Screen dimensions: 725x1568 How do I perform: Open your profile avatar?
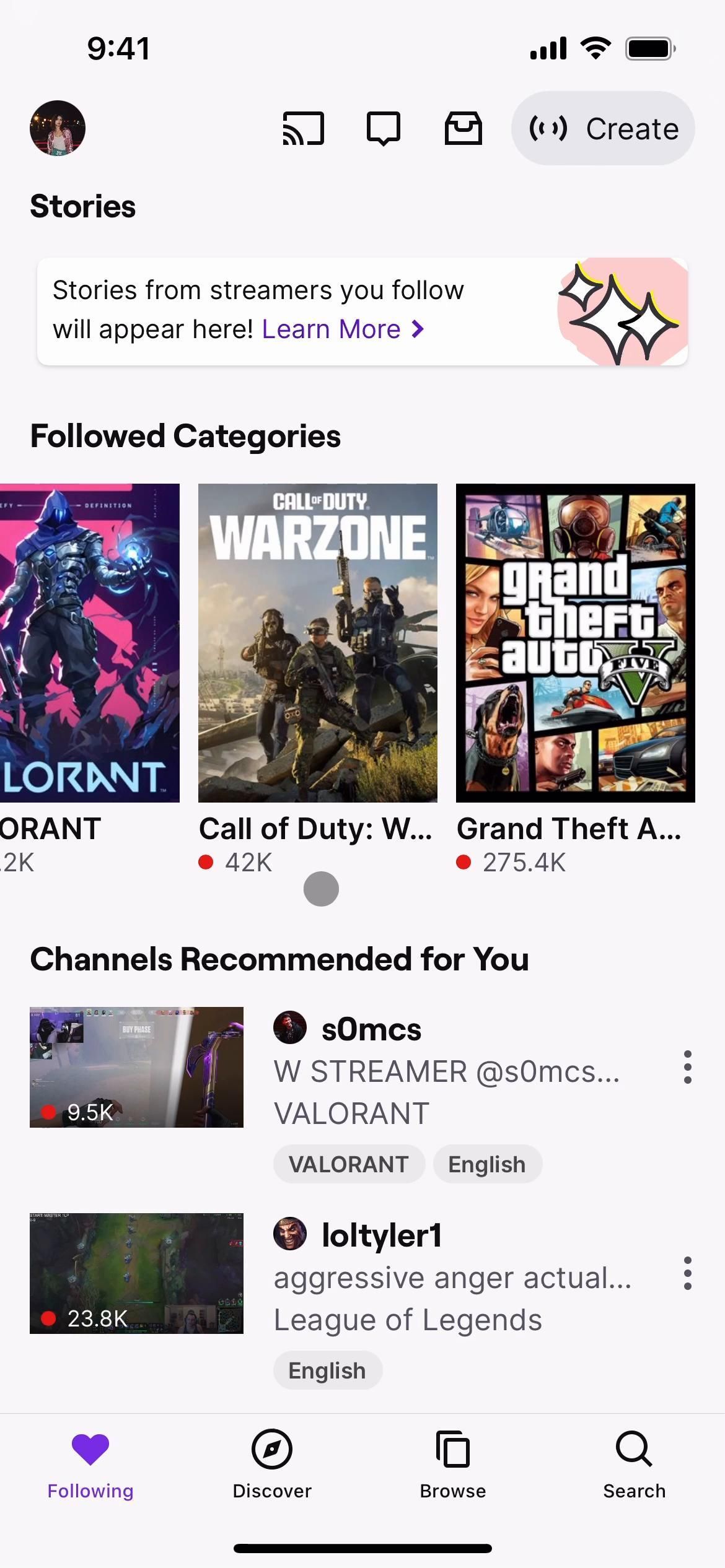coord(58,128)
